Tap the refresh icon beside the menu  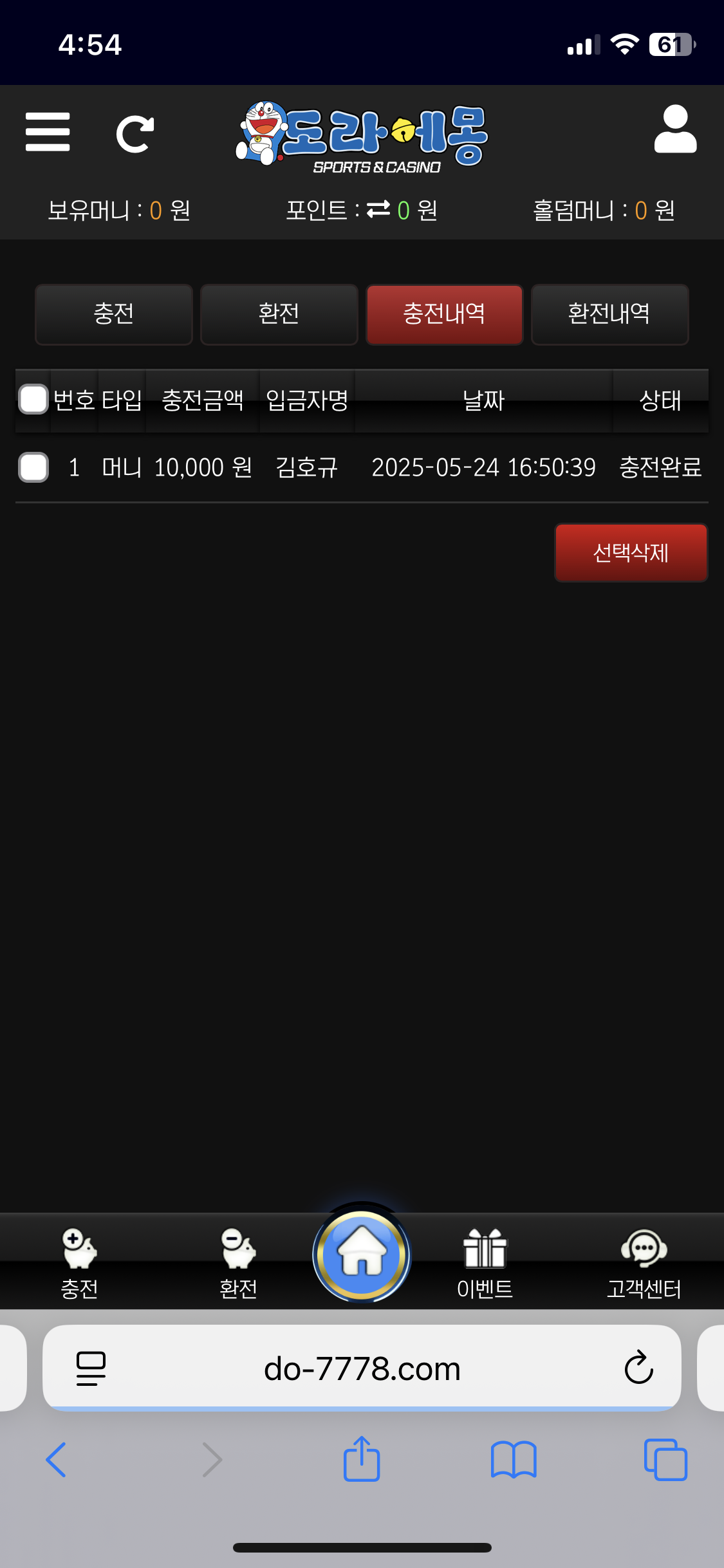(135, 135)
